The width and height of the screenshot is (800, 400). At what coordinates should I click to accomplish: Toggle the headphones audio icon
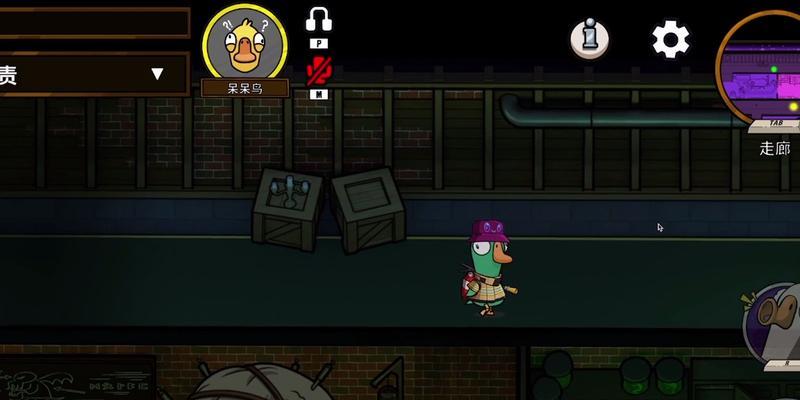319,21
